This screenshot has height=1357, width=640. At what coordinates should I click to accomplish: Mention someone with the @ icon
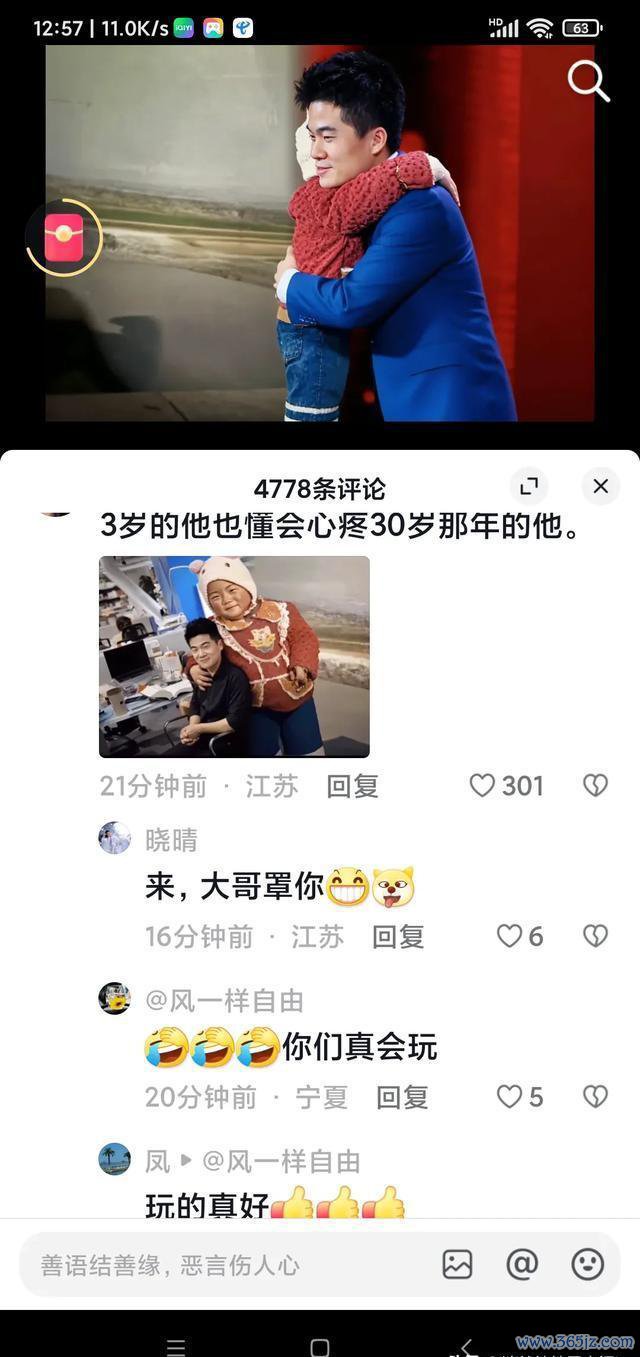522,1264
